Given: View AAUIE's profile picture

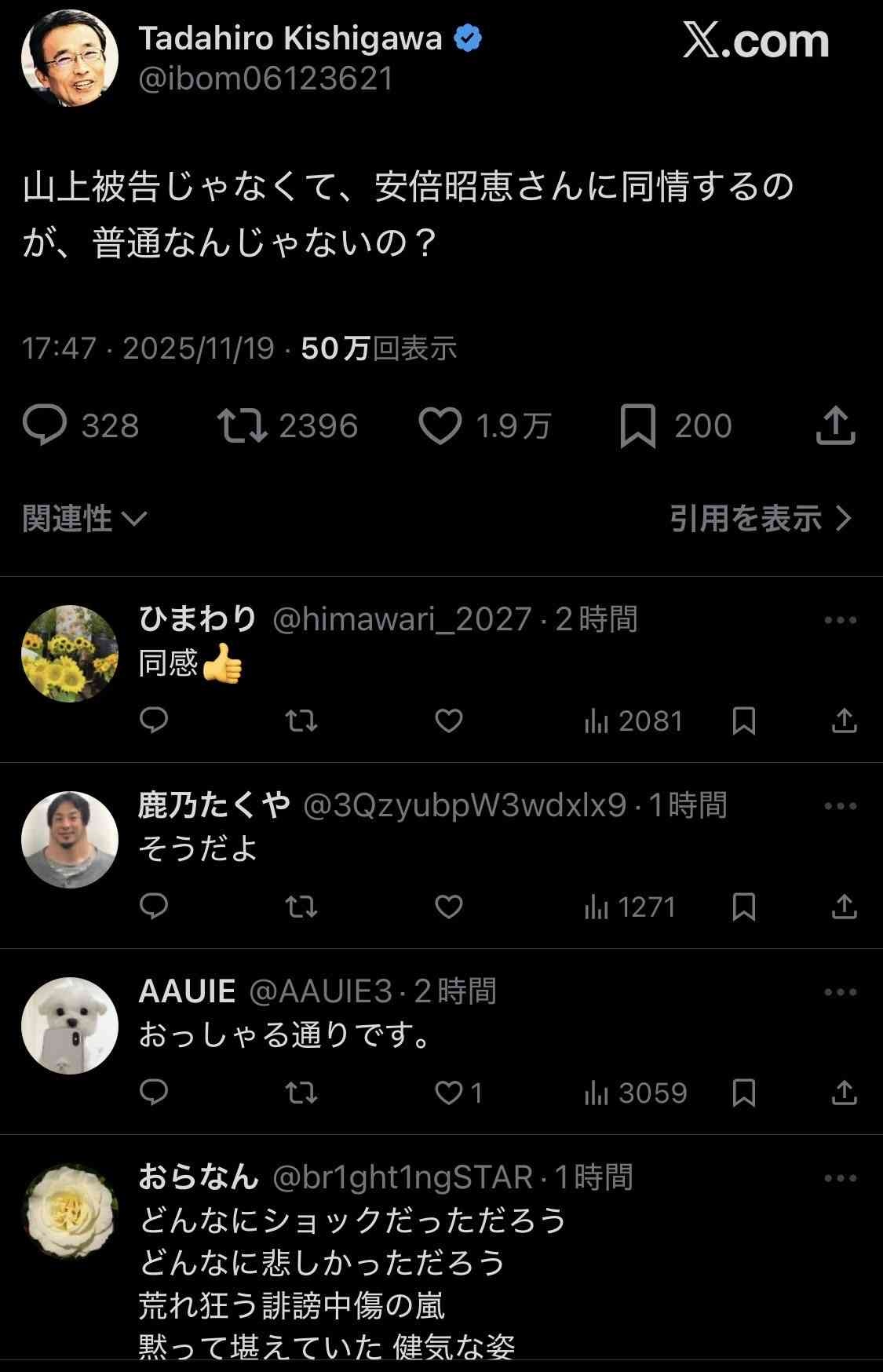Looking at the screenshot, I should [x=70, y=1026].
